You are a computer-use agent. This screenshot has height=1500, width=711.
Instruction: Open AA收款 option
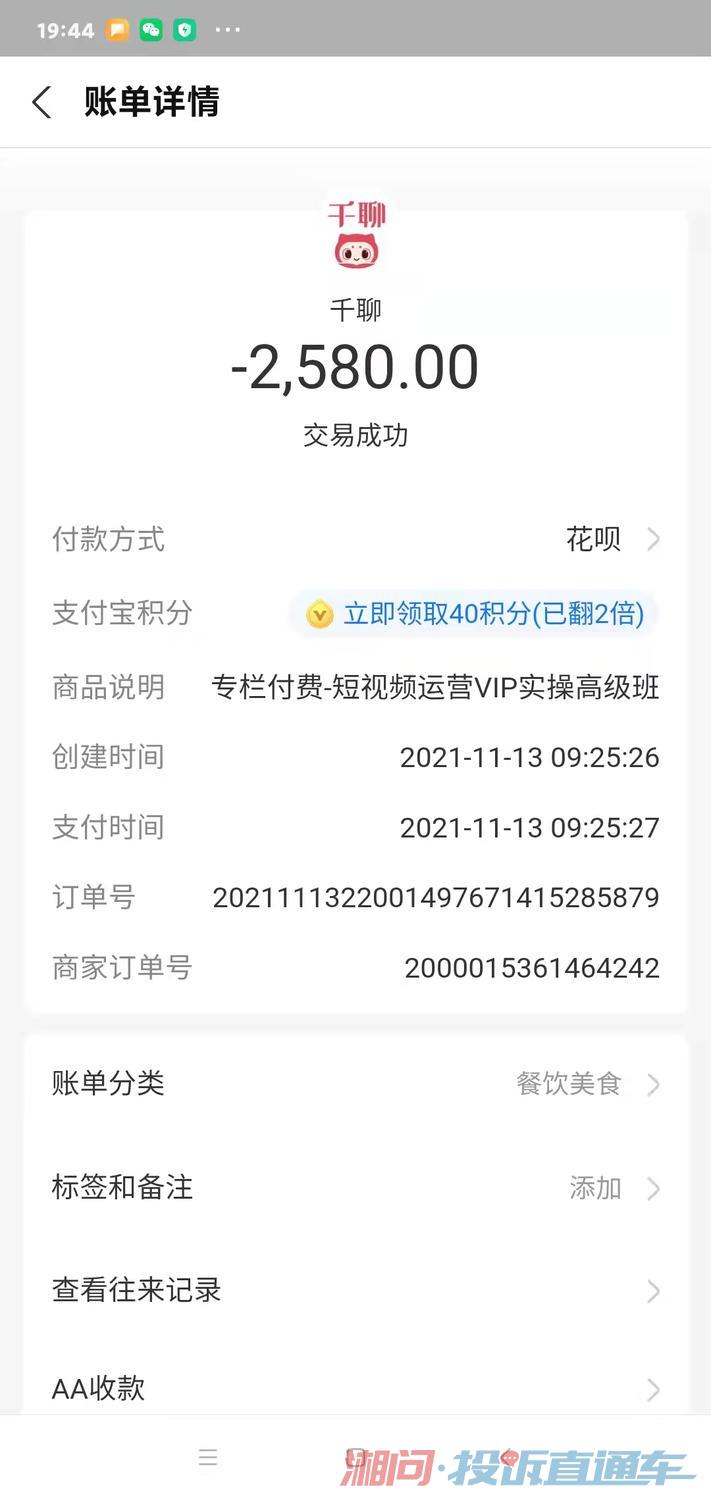click(x=355, y=1388)
